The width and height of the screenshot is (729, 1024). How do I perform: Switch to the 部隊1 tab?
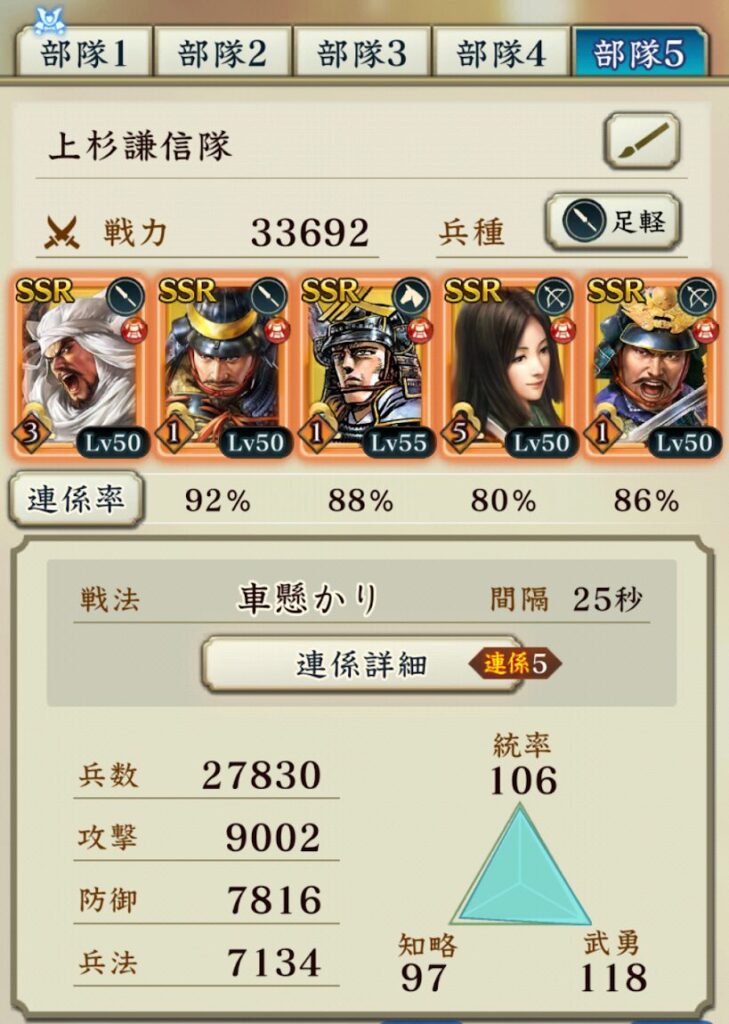[x=84, y=53]
